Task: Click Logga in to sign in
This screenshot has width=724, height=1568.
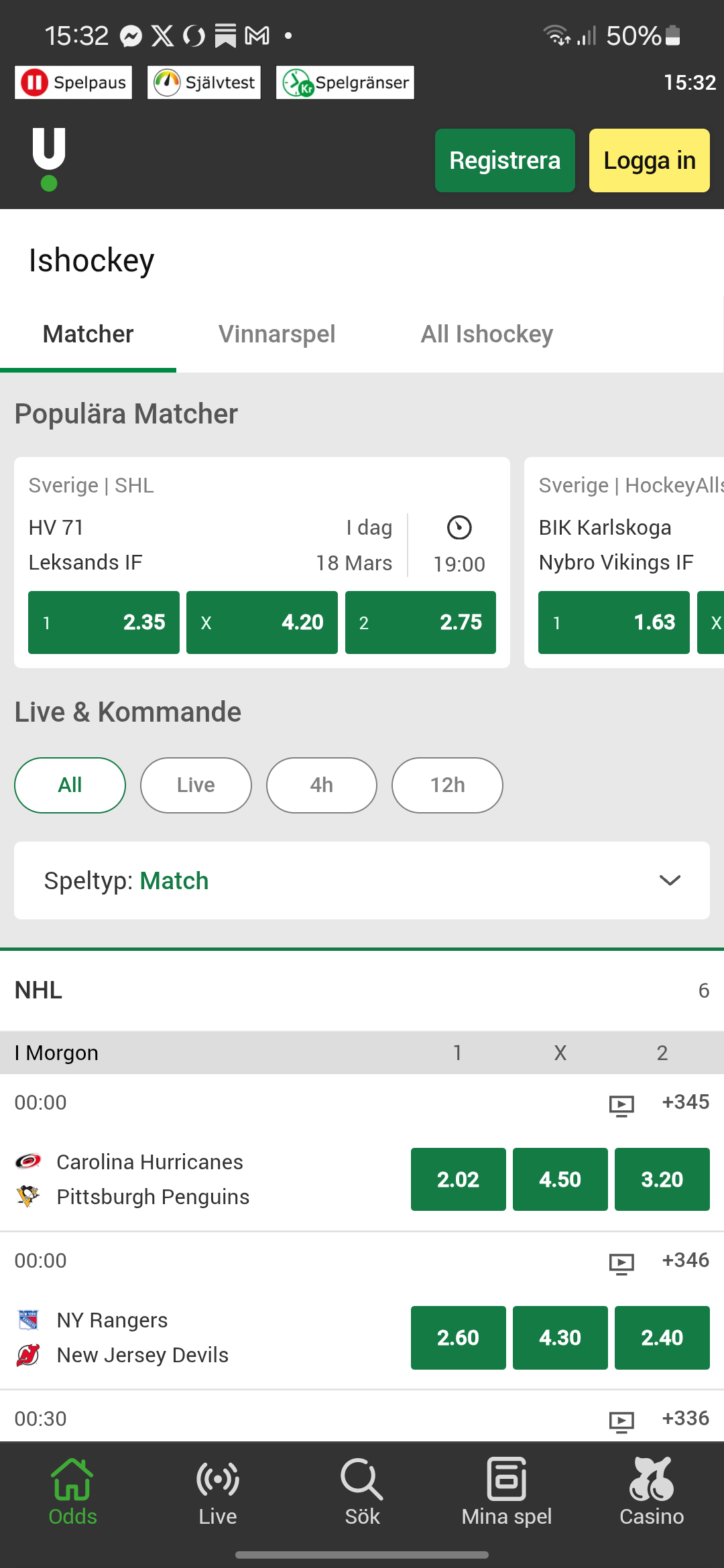Action: pos(648,160)
